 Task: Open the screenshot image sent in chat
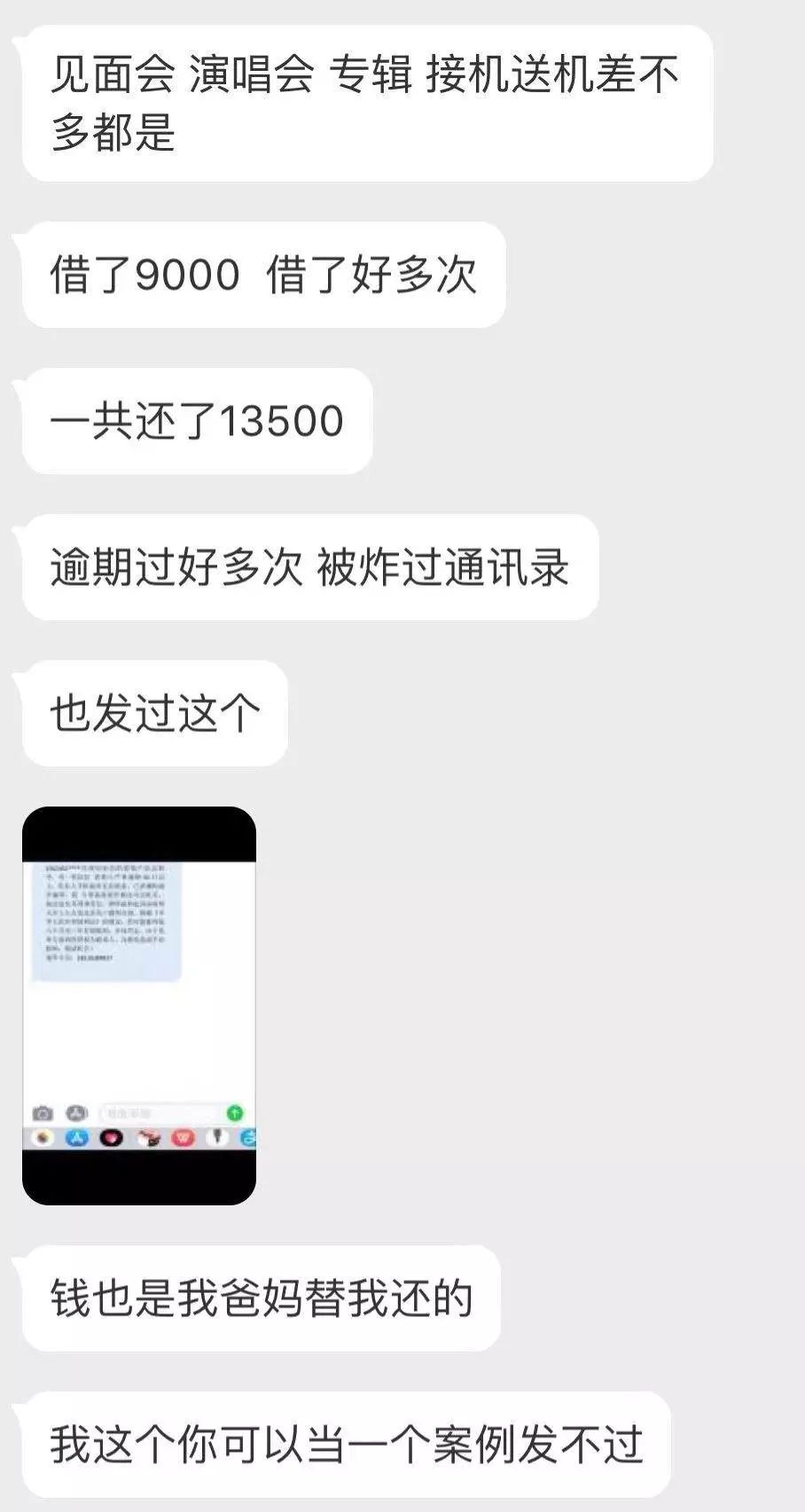(139, 1005)
